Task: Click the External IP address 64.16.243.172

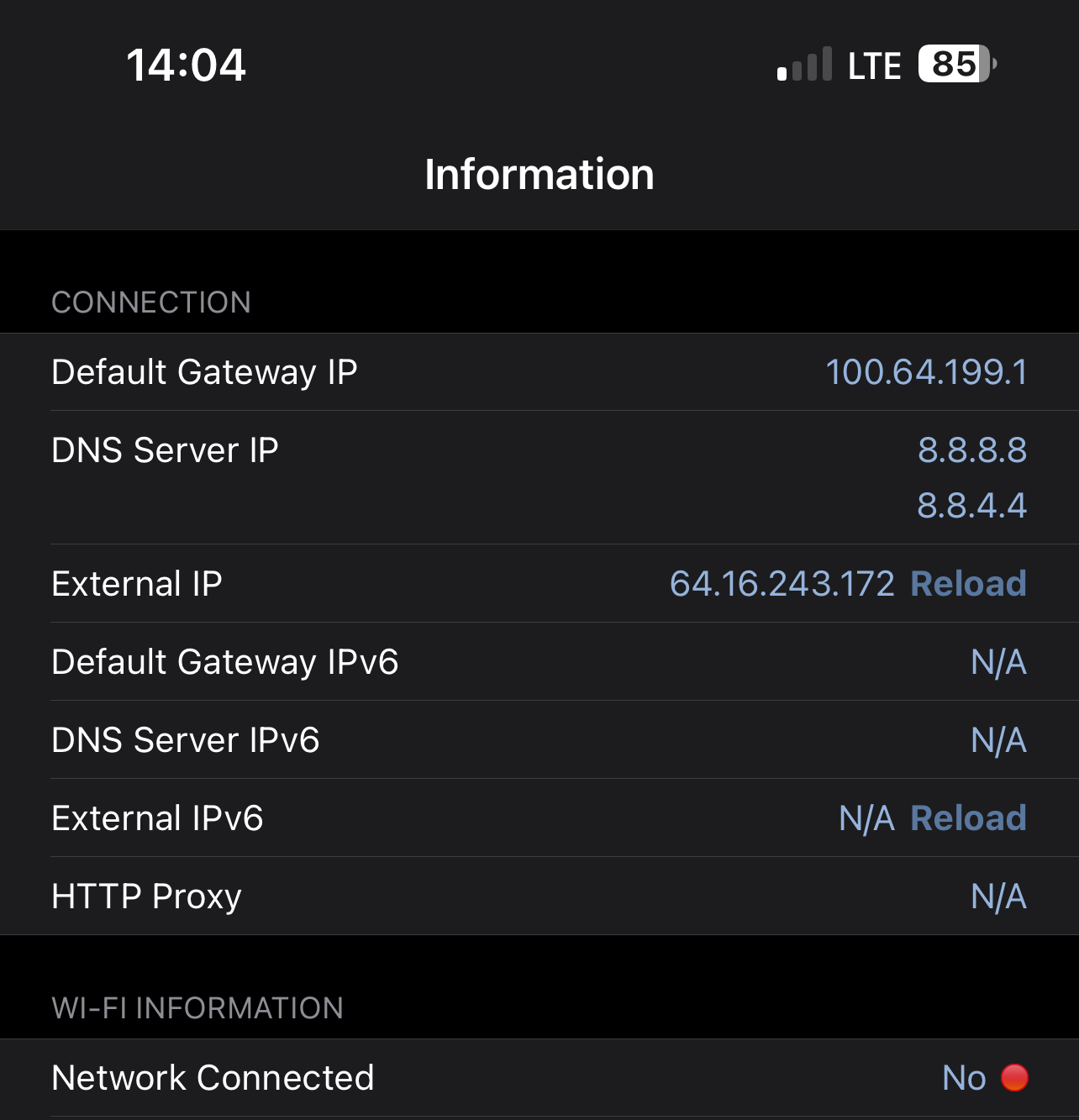Action: [783, 583]
